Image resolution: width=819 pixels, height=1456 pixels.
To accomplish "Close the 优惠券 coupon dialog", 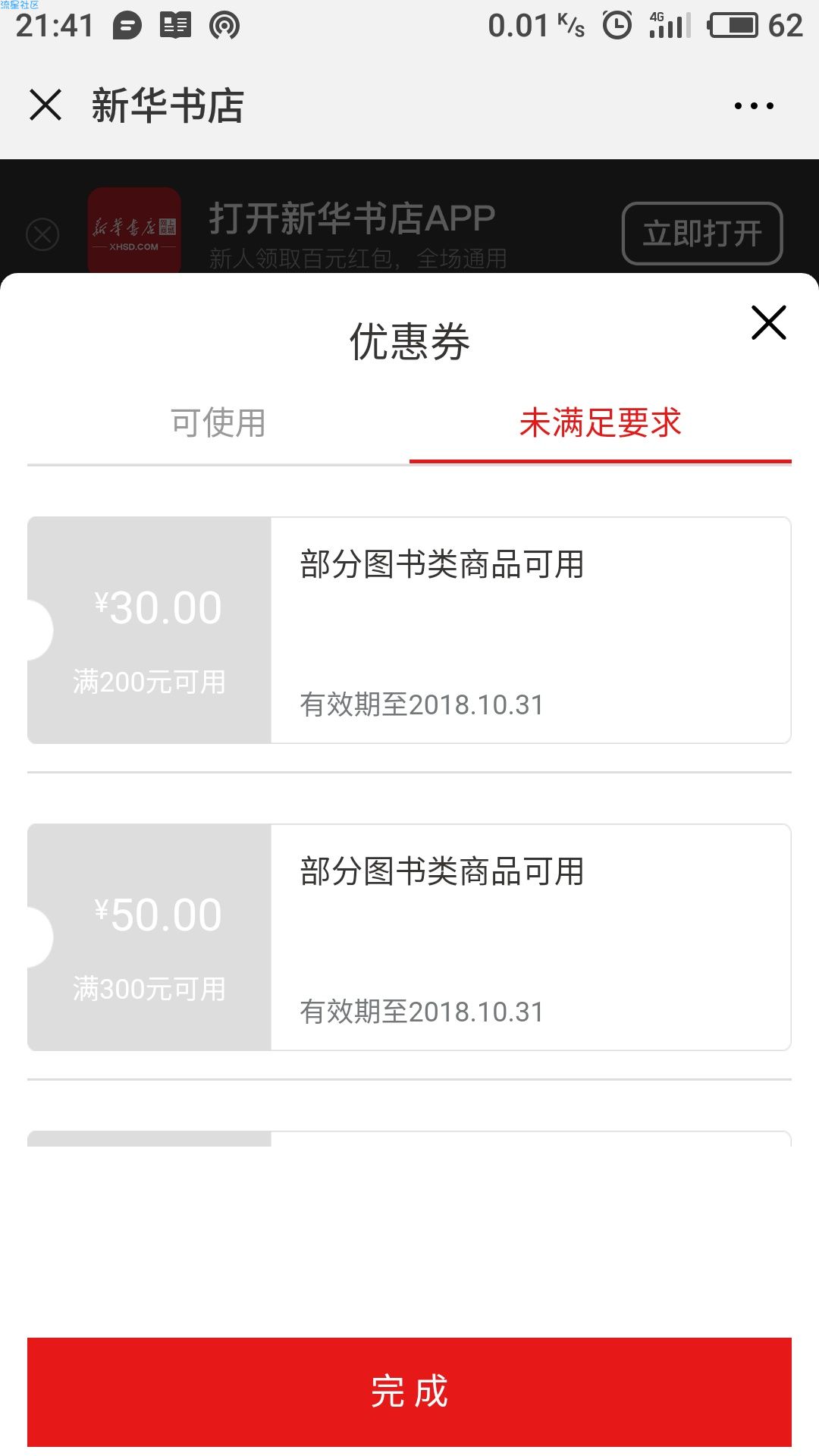I will (768, 322).
